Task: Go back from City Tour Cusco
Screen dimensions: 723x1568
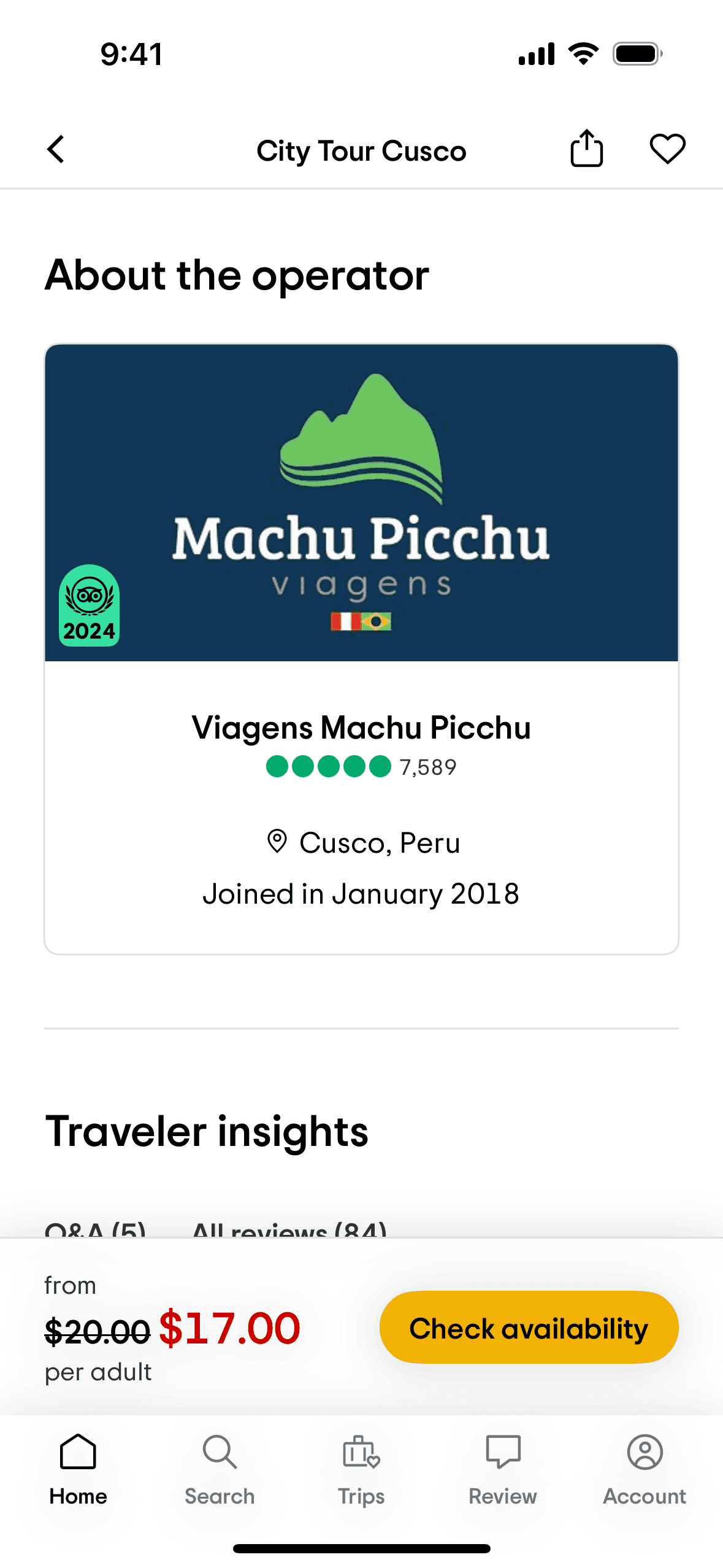Action: (56, 150)
